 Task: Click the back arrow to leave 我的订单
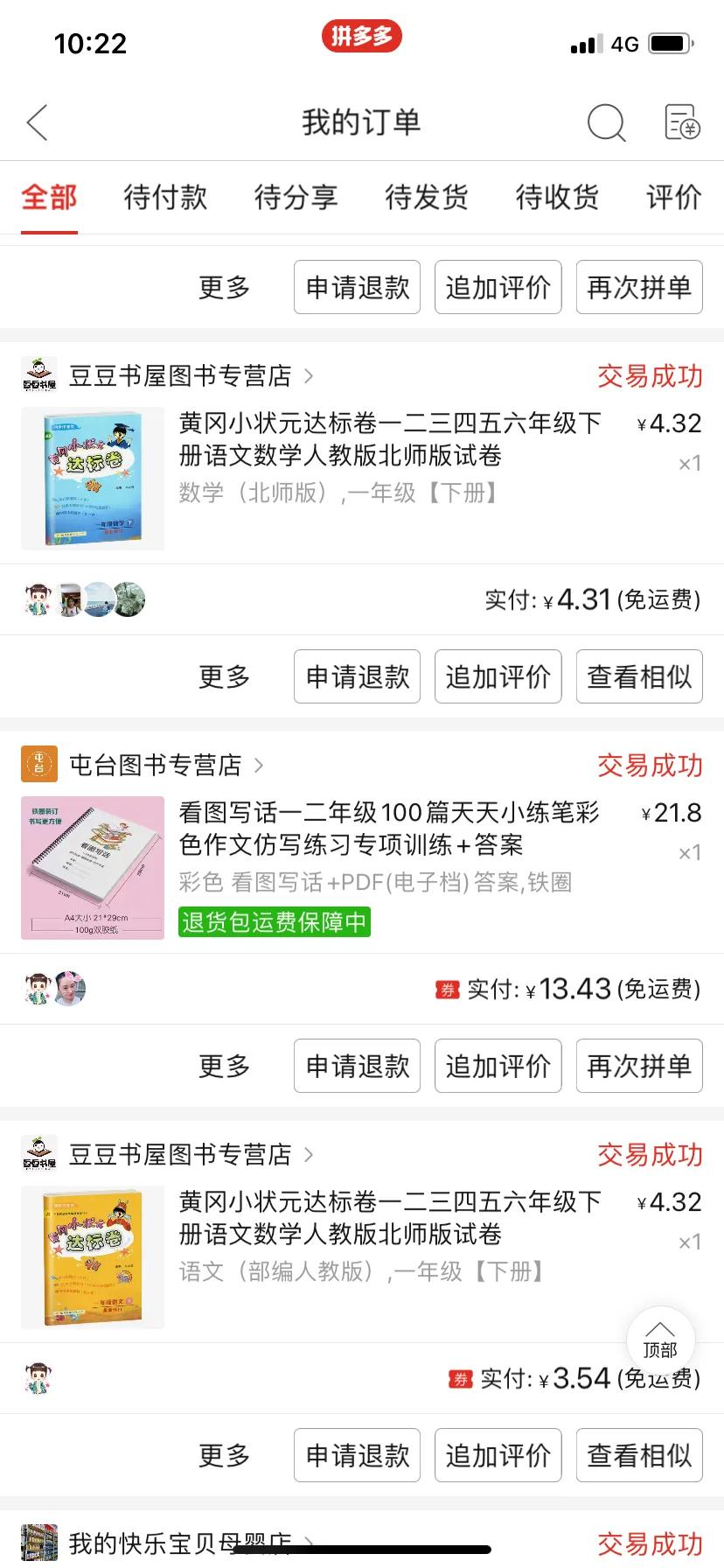pyautogui.click(x=37, y=122)
